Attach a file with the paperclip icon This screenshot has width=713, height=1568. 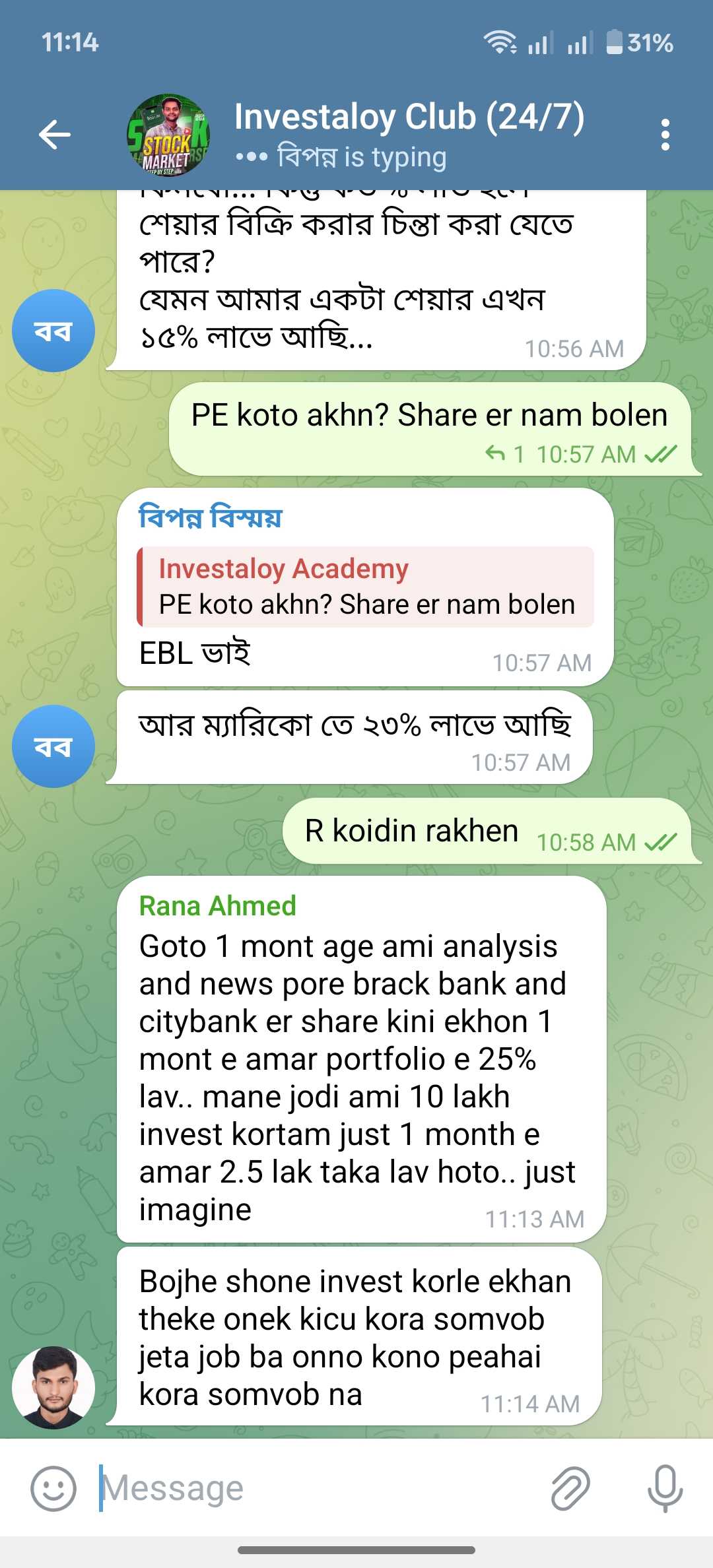[x=570, y=1488]
